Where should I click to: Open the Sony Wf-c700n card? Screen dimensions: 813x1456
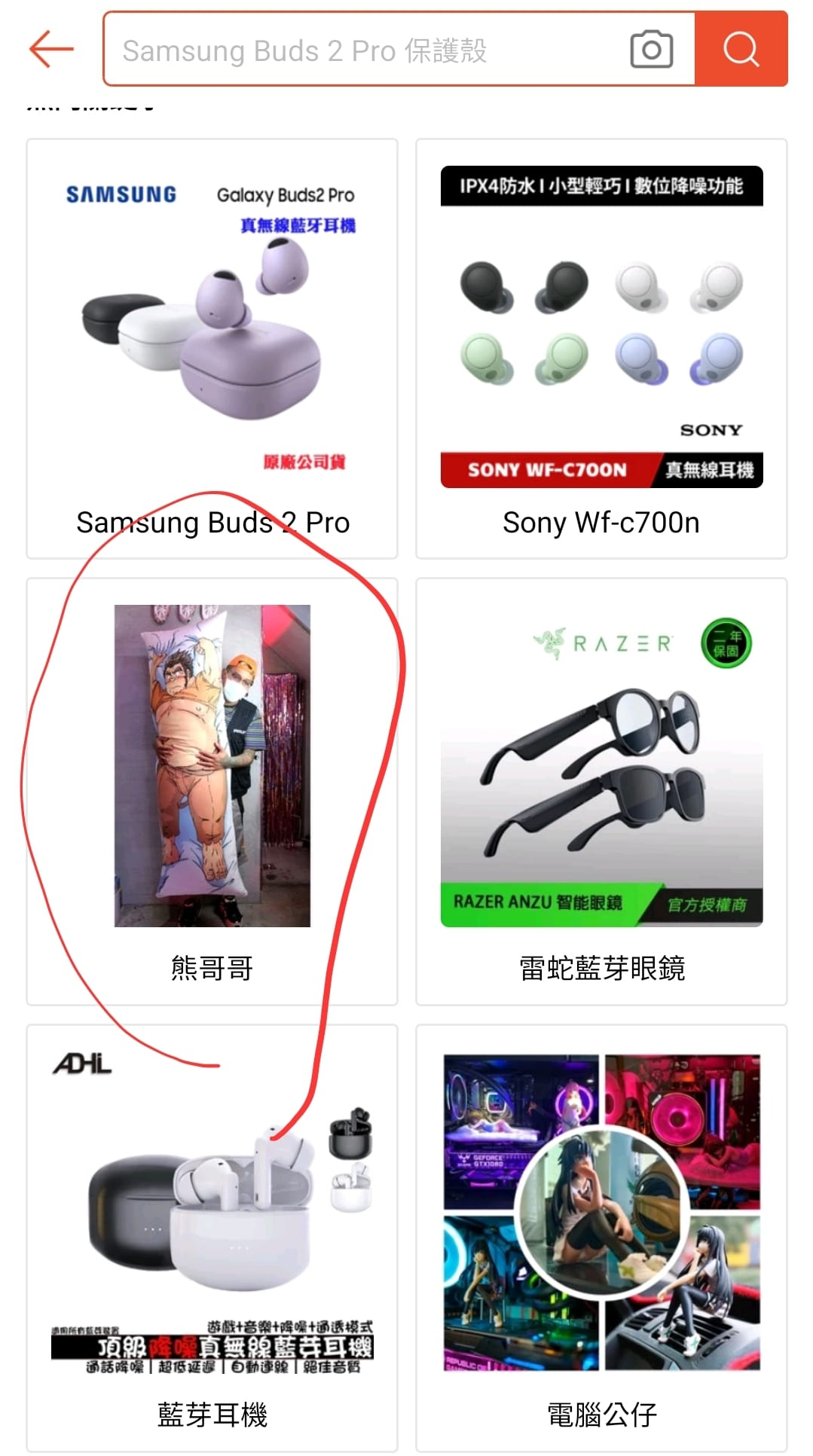[x=601, y=349]
